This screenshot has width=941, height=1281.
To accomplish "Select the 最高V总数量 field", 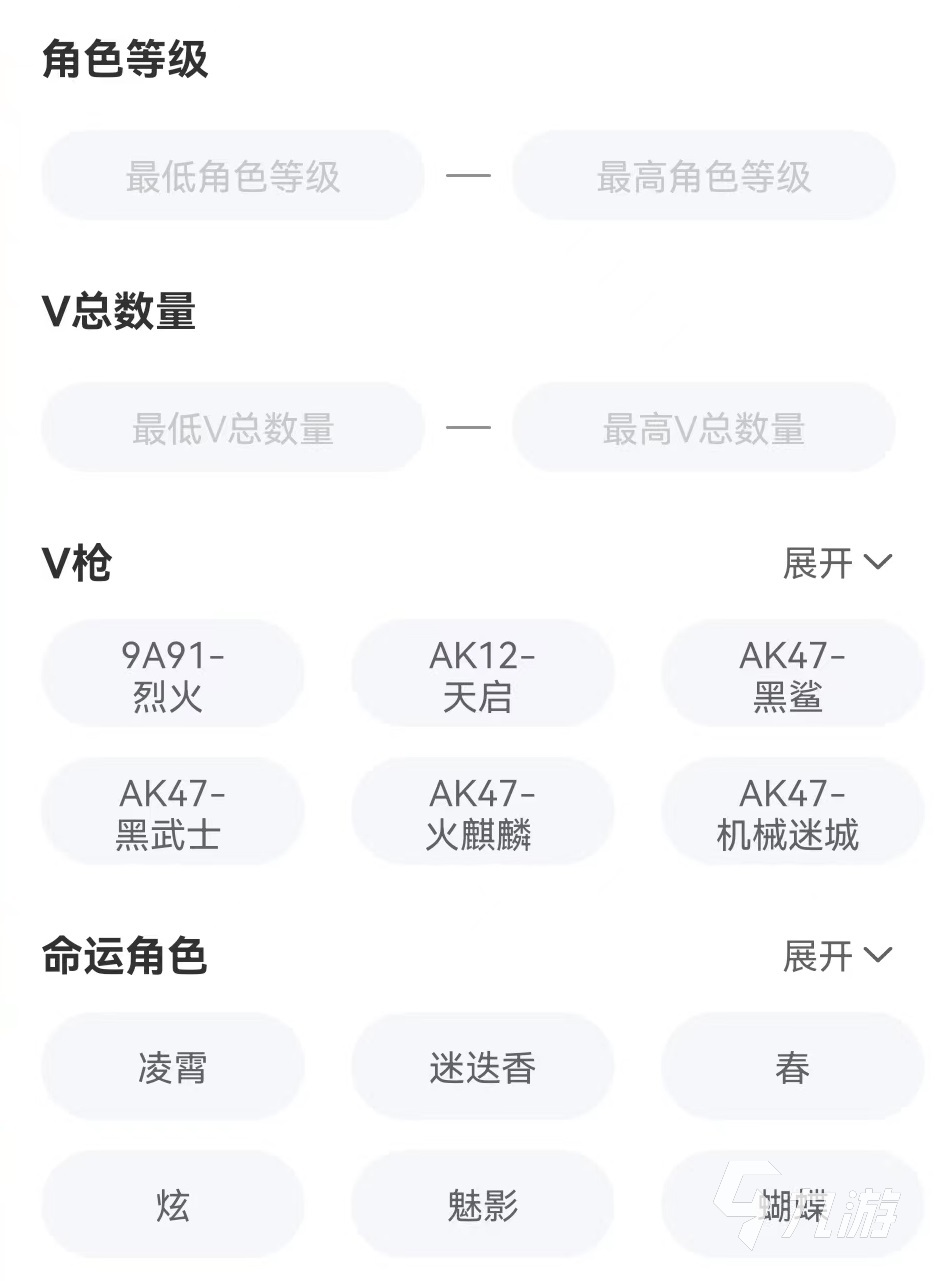I will pyautogui.click(x=703, y=428).
